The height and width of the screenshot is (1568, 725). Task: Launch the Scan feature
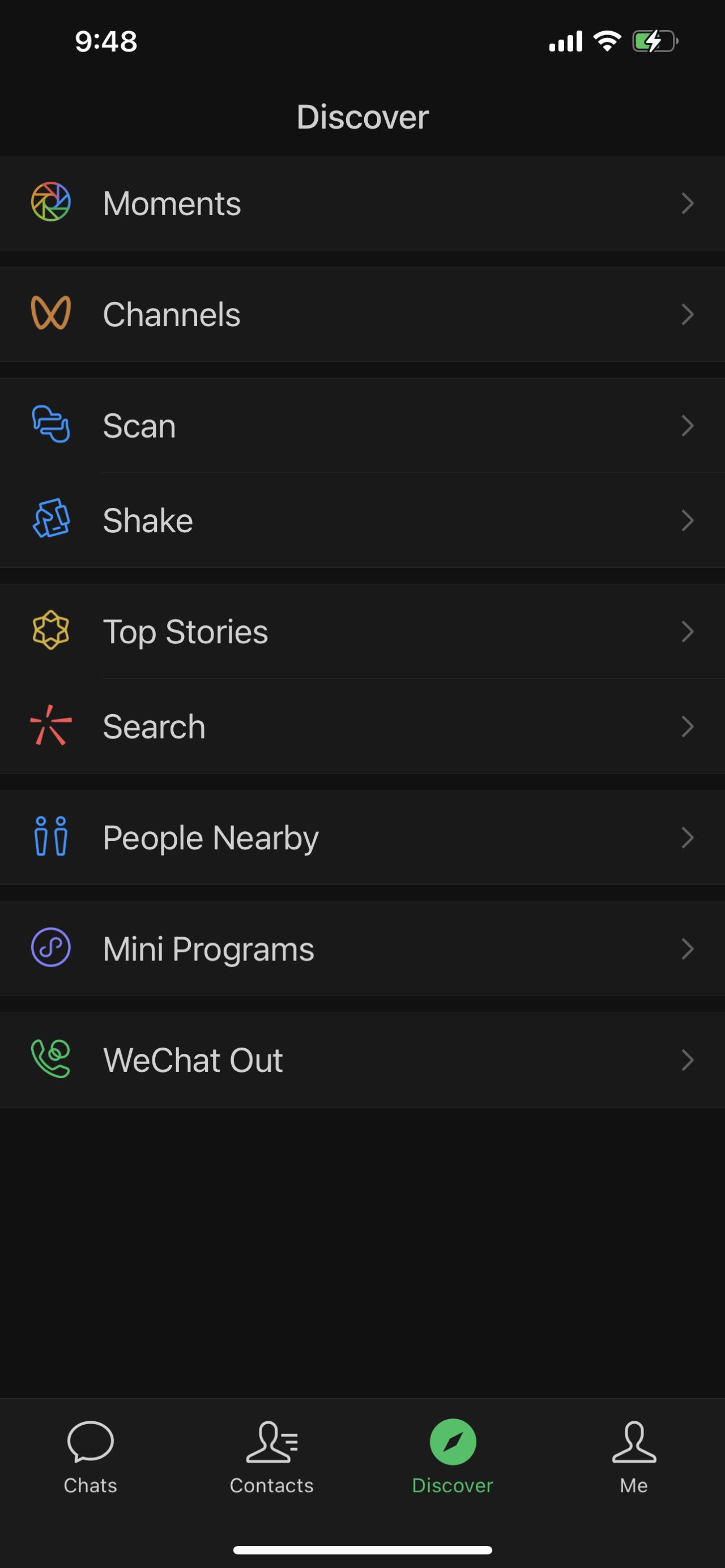tap(362, 425)
